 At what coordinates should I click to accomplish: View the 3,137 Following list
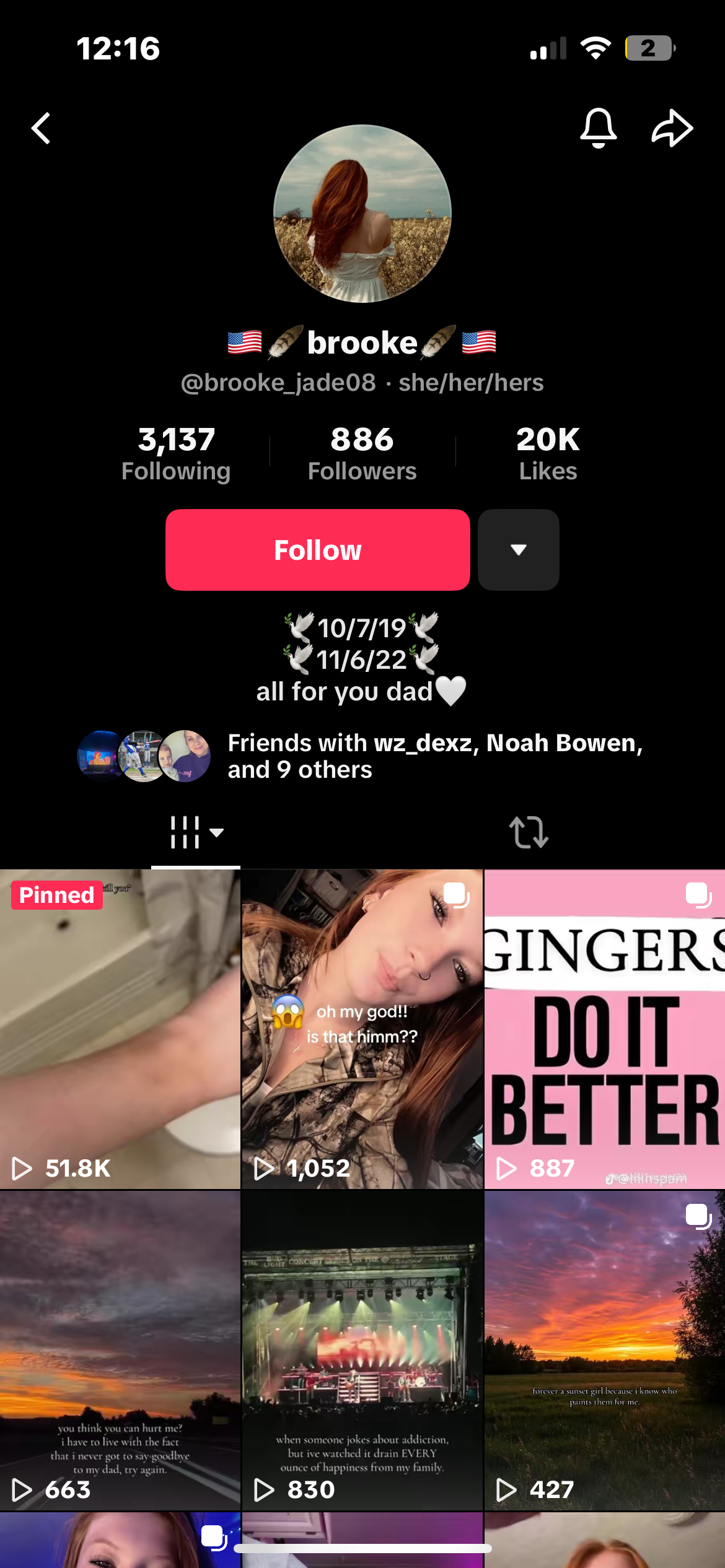point(176,454)
